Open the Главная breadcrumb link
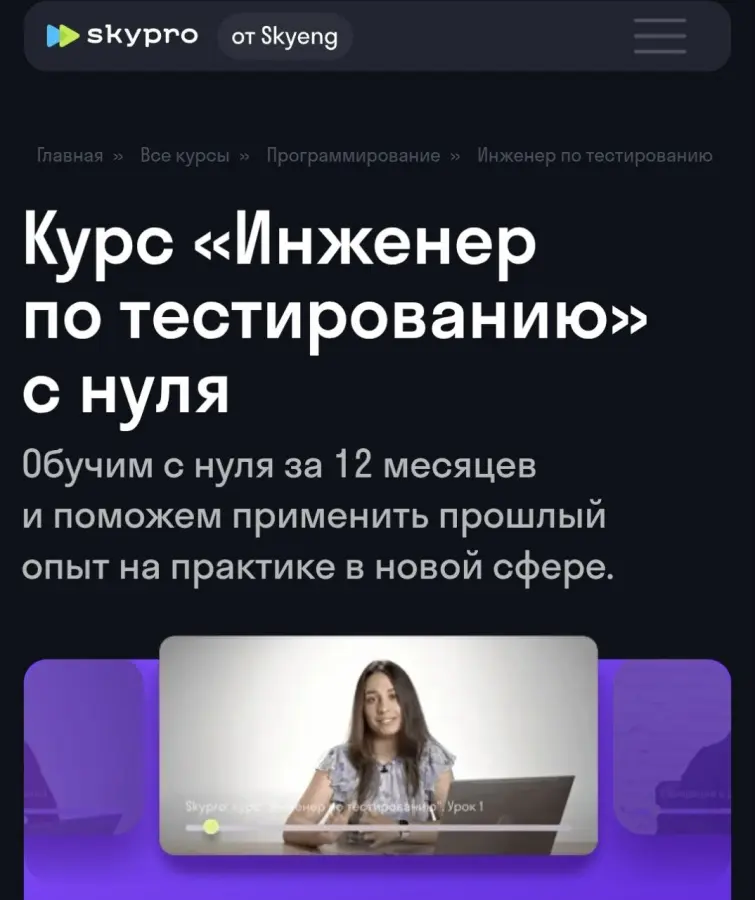755x900 pixels. tap(70, 156)
